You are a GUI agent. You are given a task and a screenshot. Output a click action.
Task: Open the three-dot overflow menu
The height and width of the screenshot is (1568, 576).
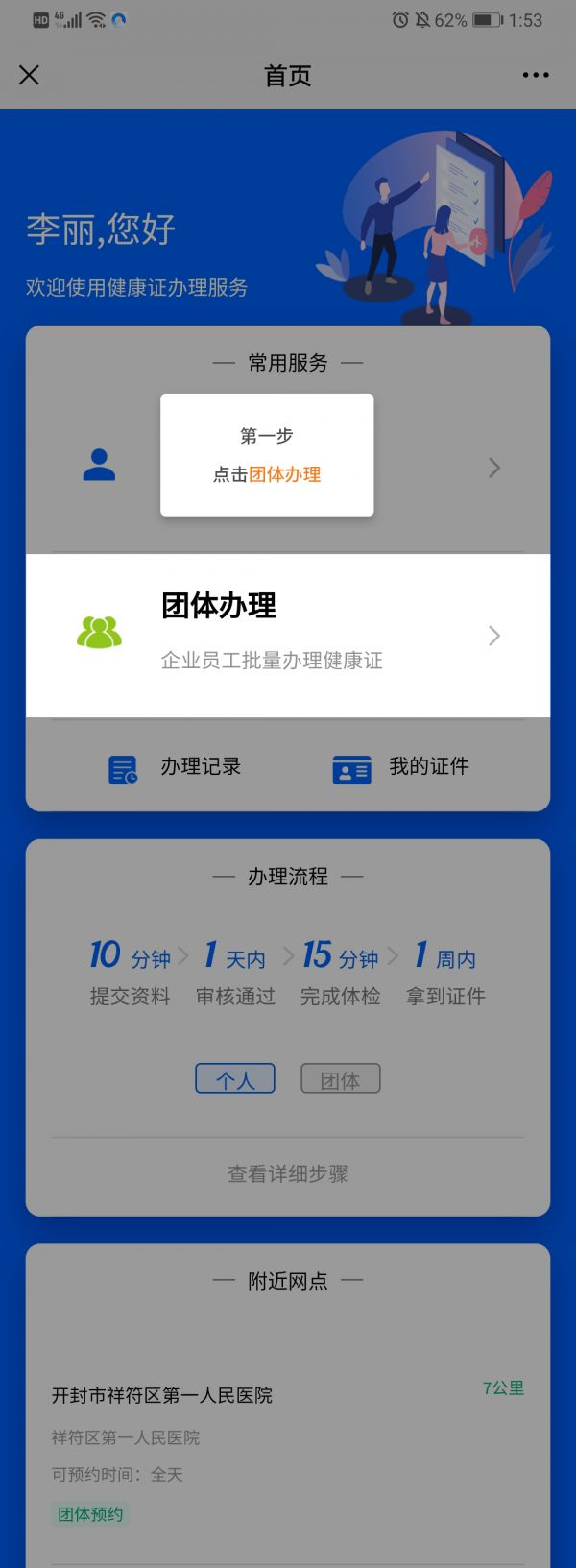pos(536,75)
